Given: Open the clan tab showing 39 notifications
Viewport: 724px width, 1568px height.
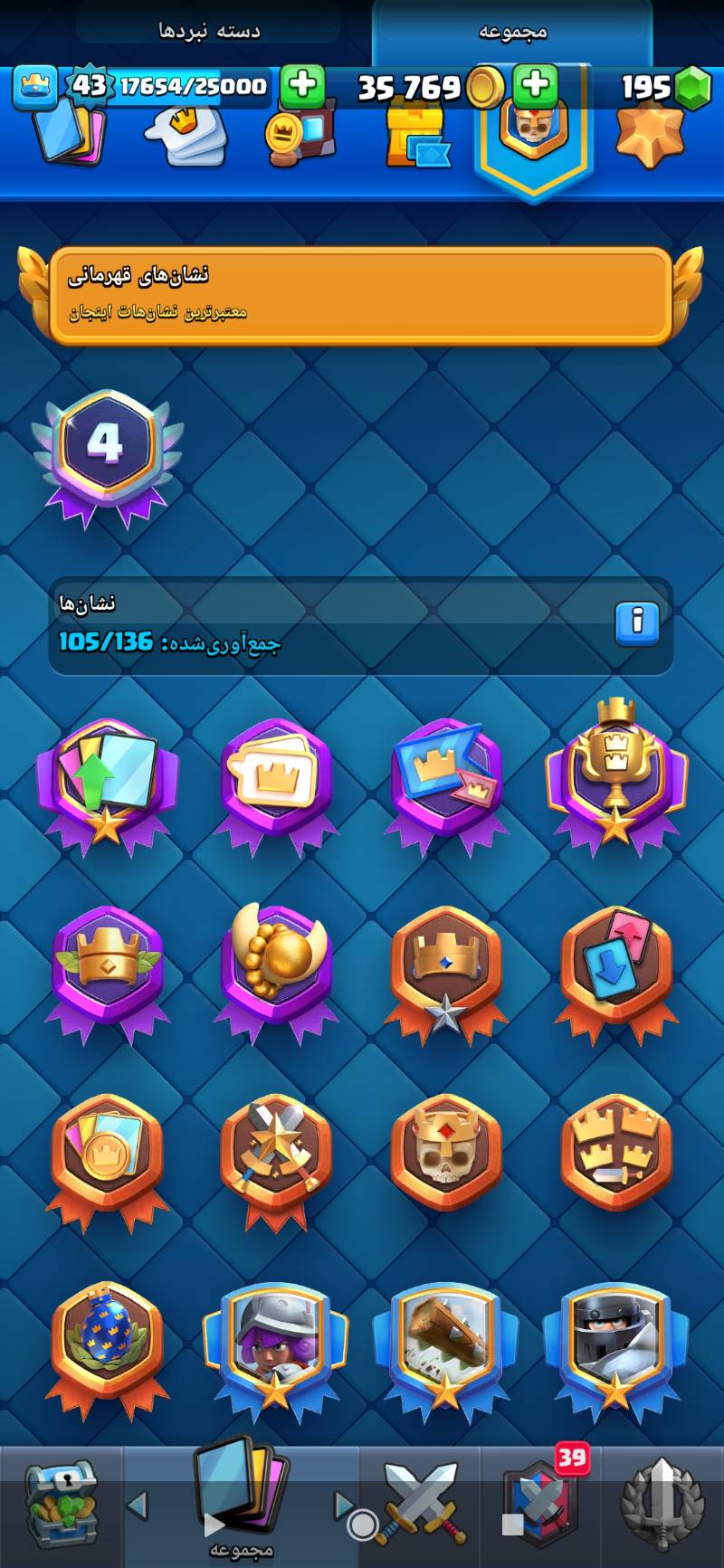Looking at the screenshot, I should coord(540,1504).
